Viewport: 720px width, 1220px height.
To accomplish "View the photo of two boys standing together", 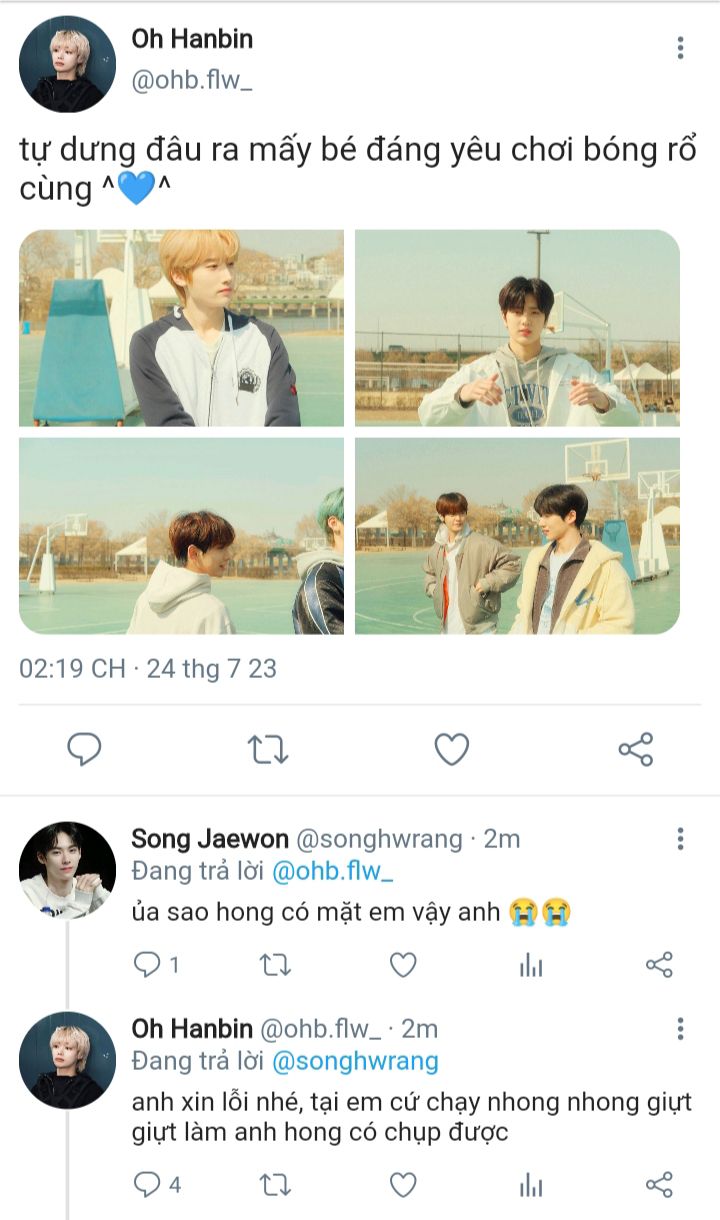I will coord(517,535).
